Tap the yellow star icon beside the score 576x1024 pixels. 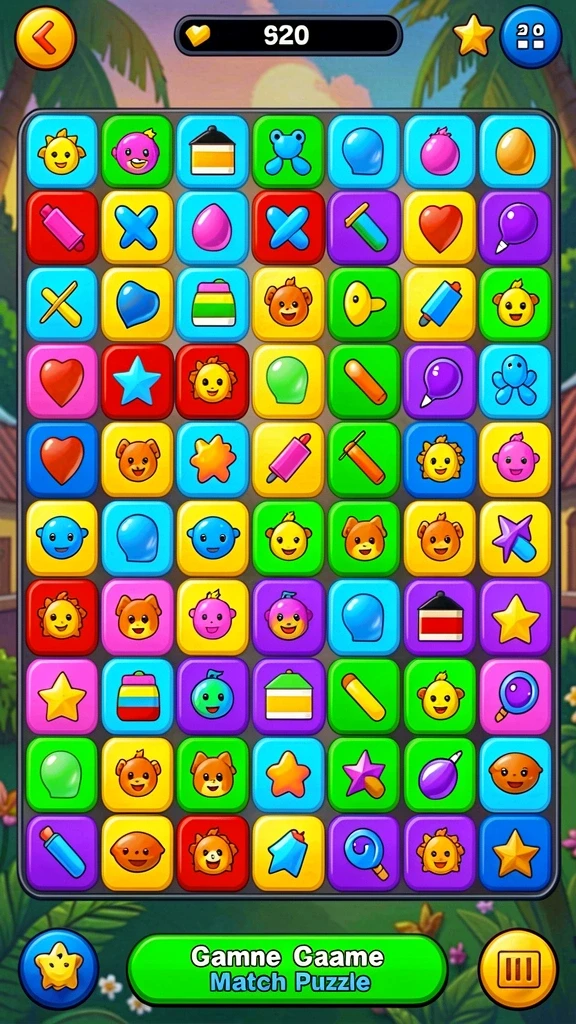473,37
